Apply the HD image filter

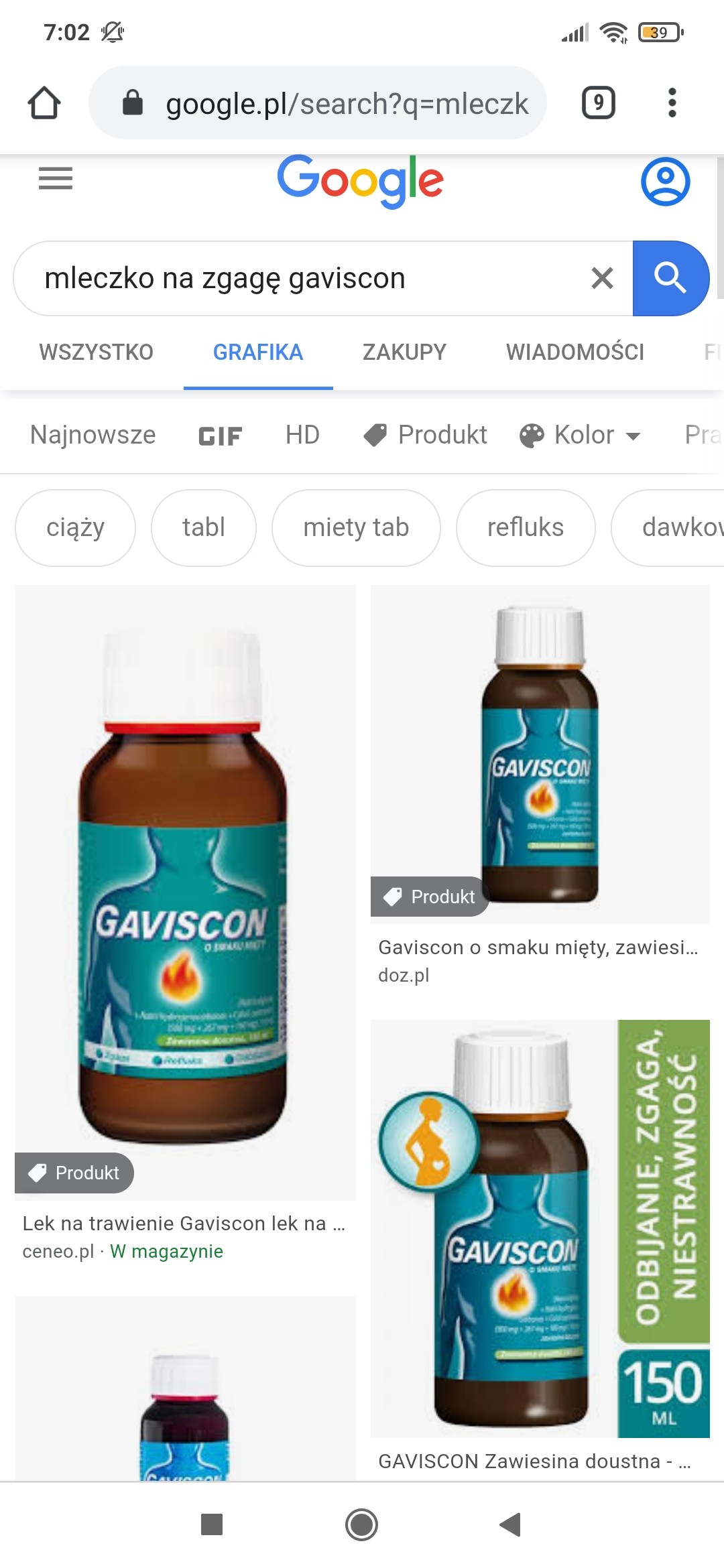302,435
